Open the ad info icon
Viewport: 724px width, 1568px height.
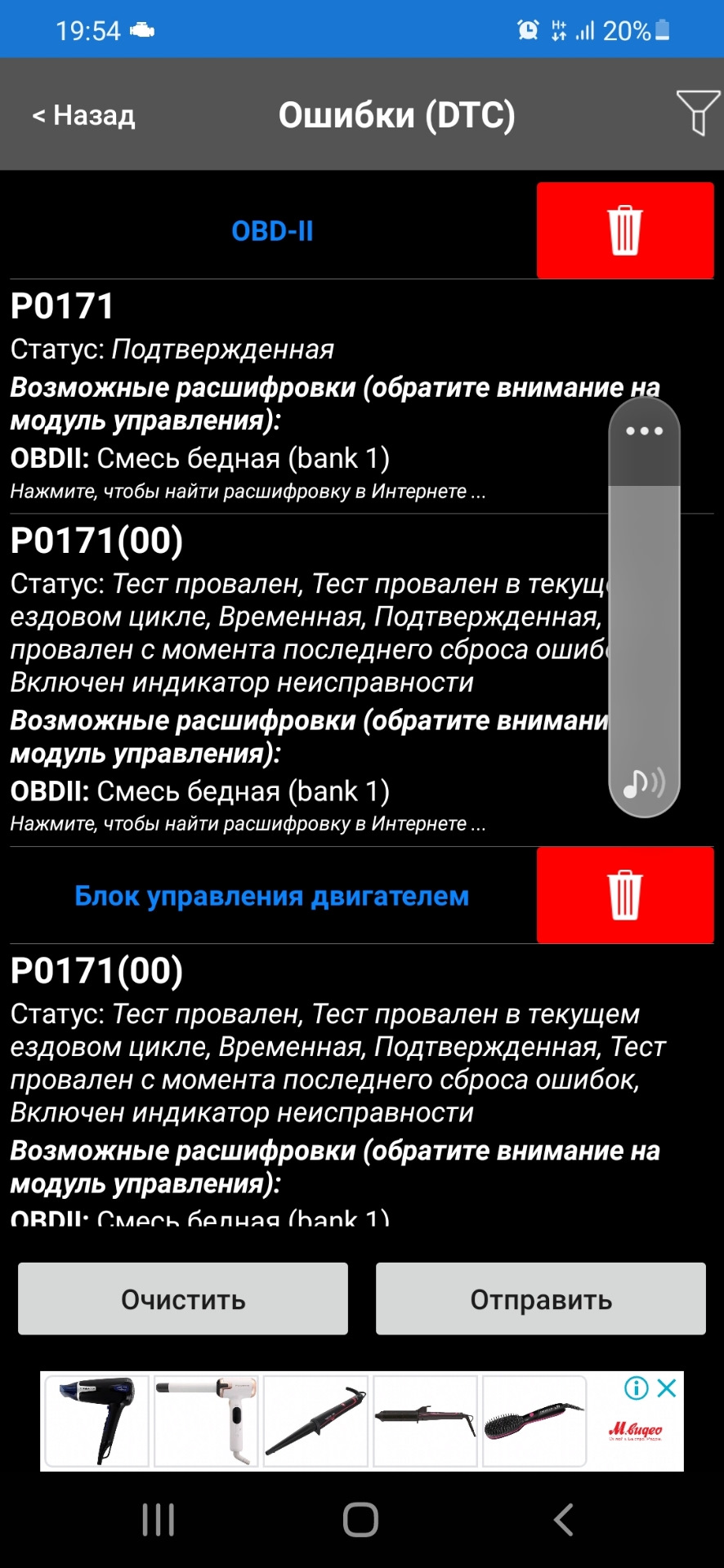click(x=636, y=1388)
